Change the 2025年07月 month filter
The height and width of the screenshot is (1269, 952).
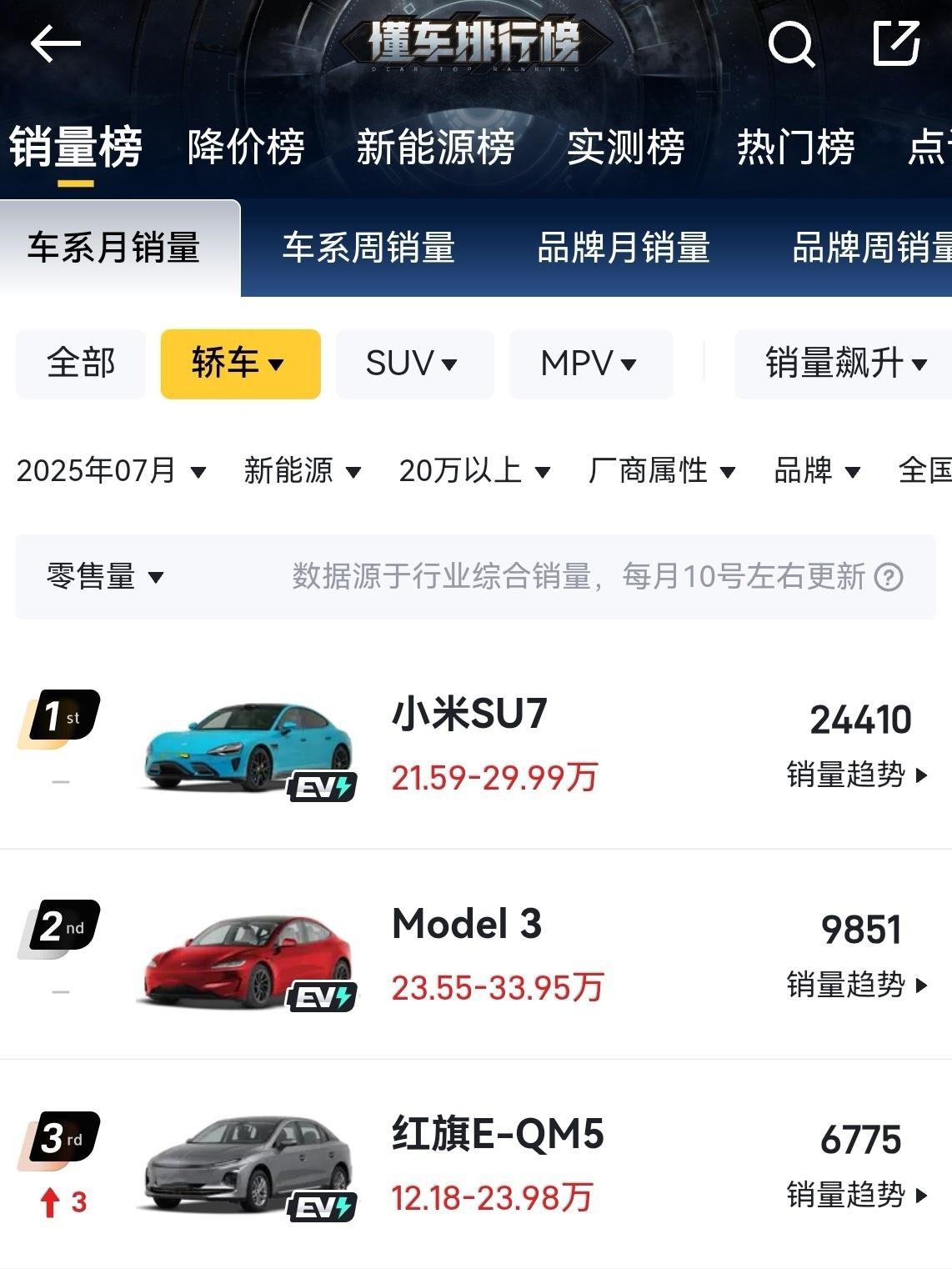click(x=111, y=471)
